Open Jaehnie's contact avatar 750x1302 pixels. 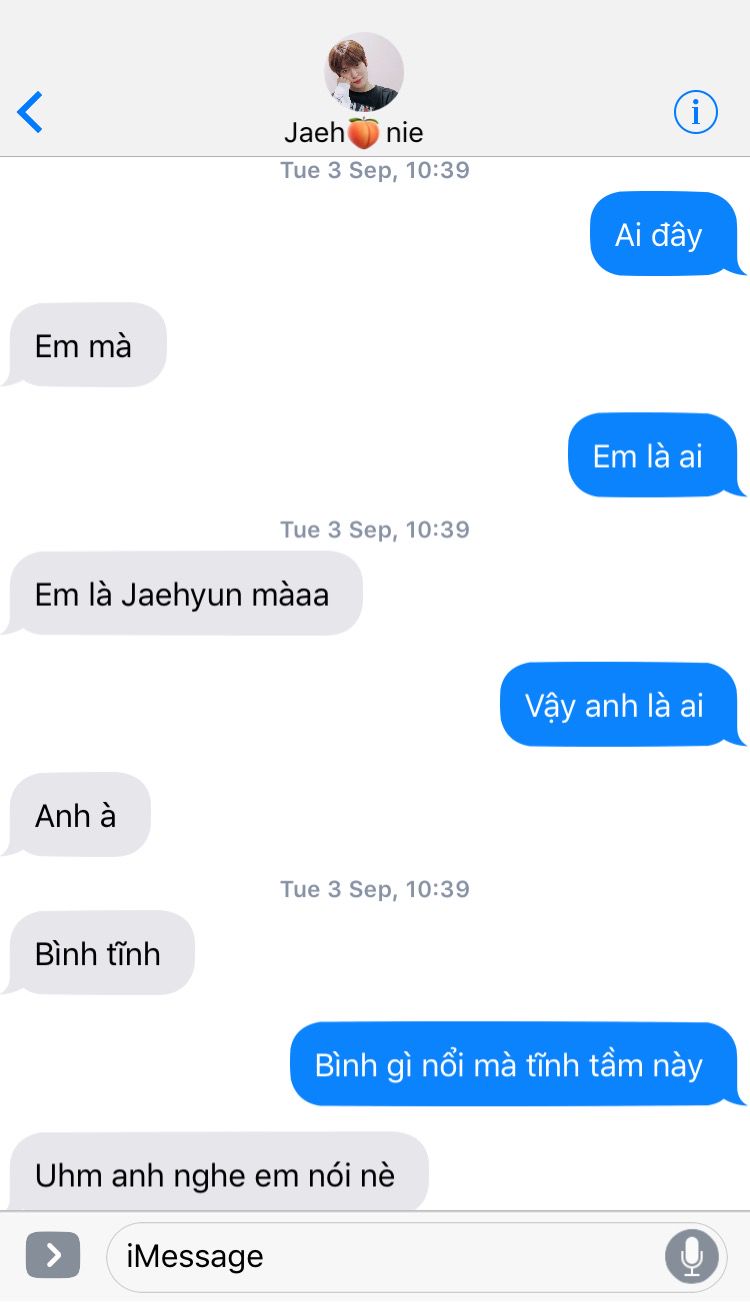(x=363, y=72)
